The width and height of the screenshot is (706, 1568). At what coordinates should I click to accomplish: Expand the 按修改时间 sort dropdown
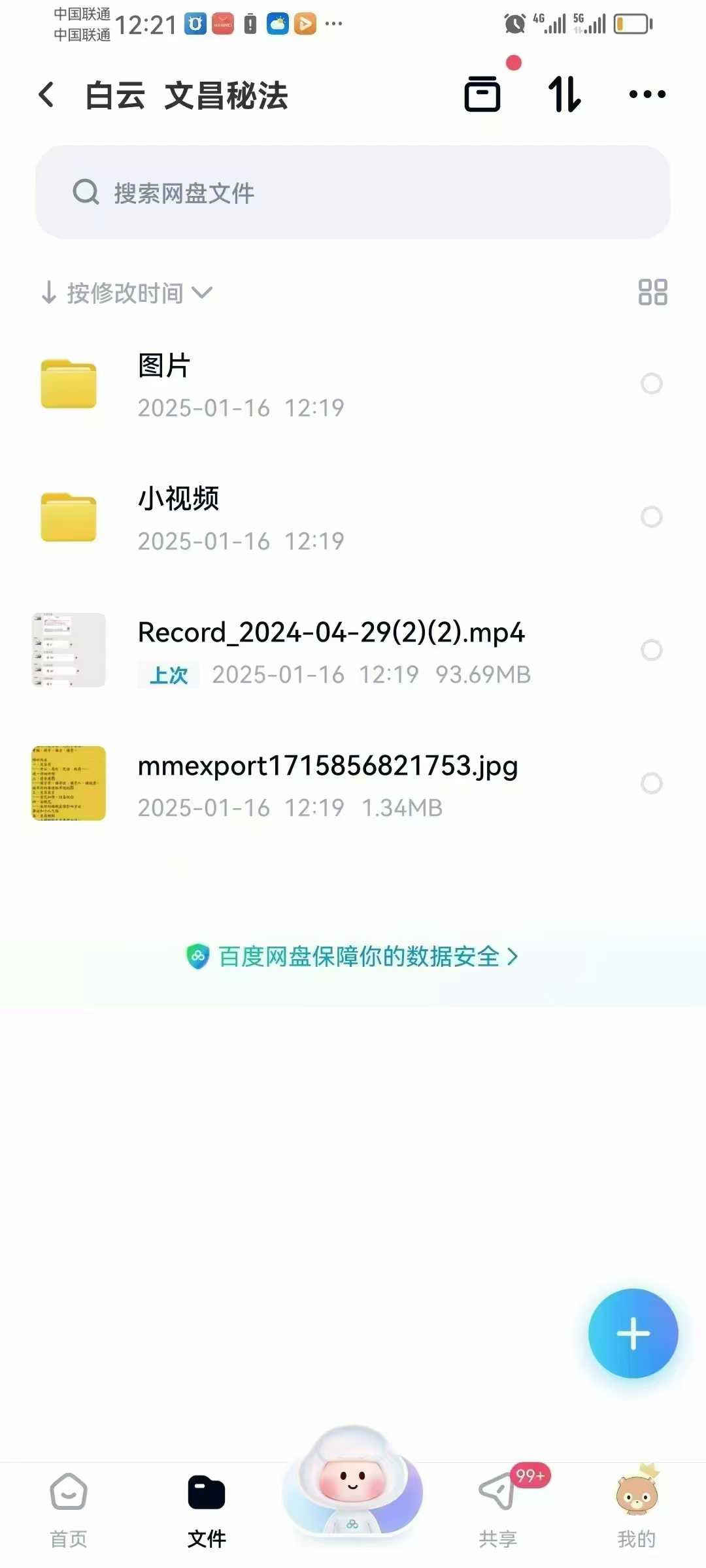click(127, 293)
